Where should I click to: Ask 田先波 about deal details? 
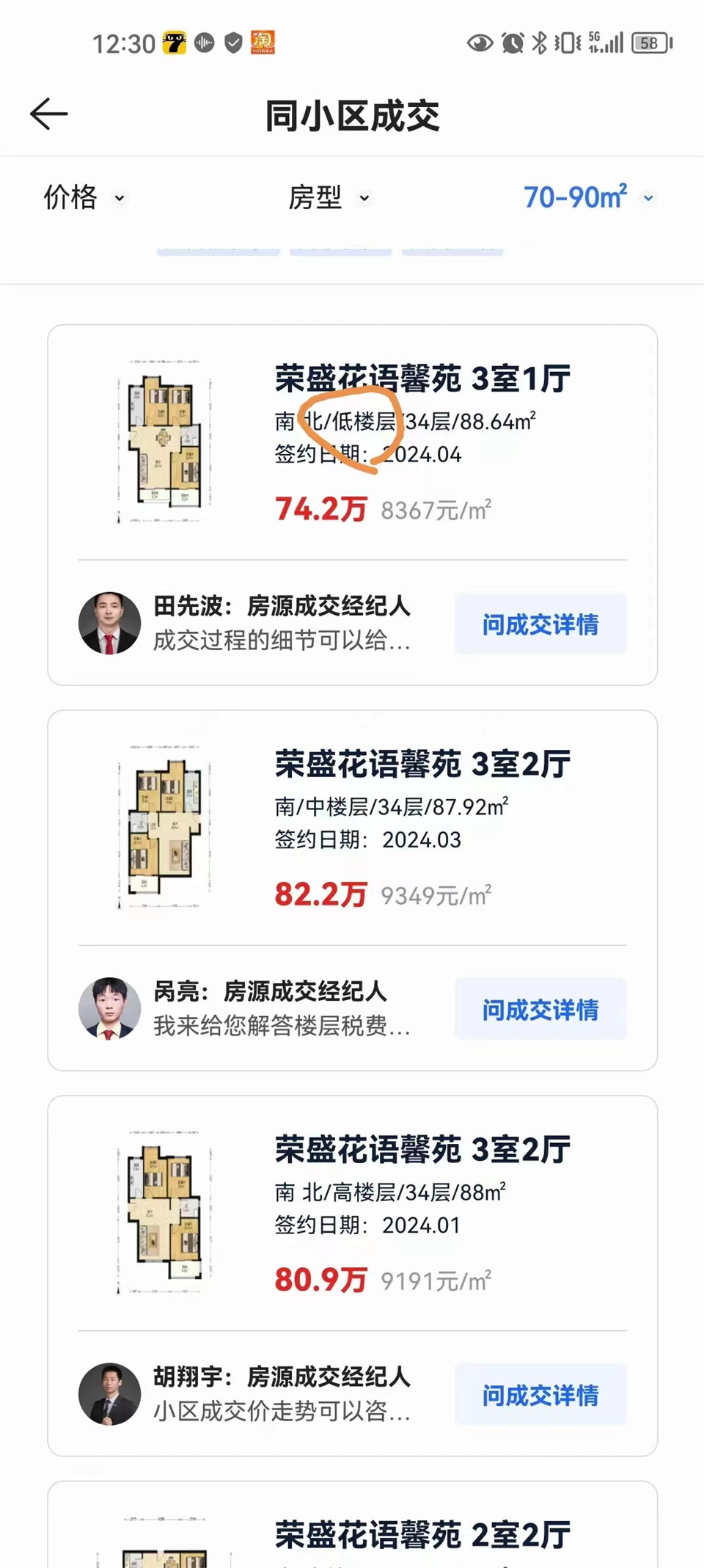pos(540,624)
